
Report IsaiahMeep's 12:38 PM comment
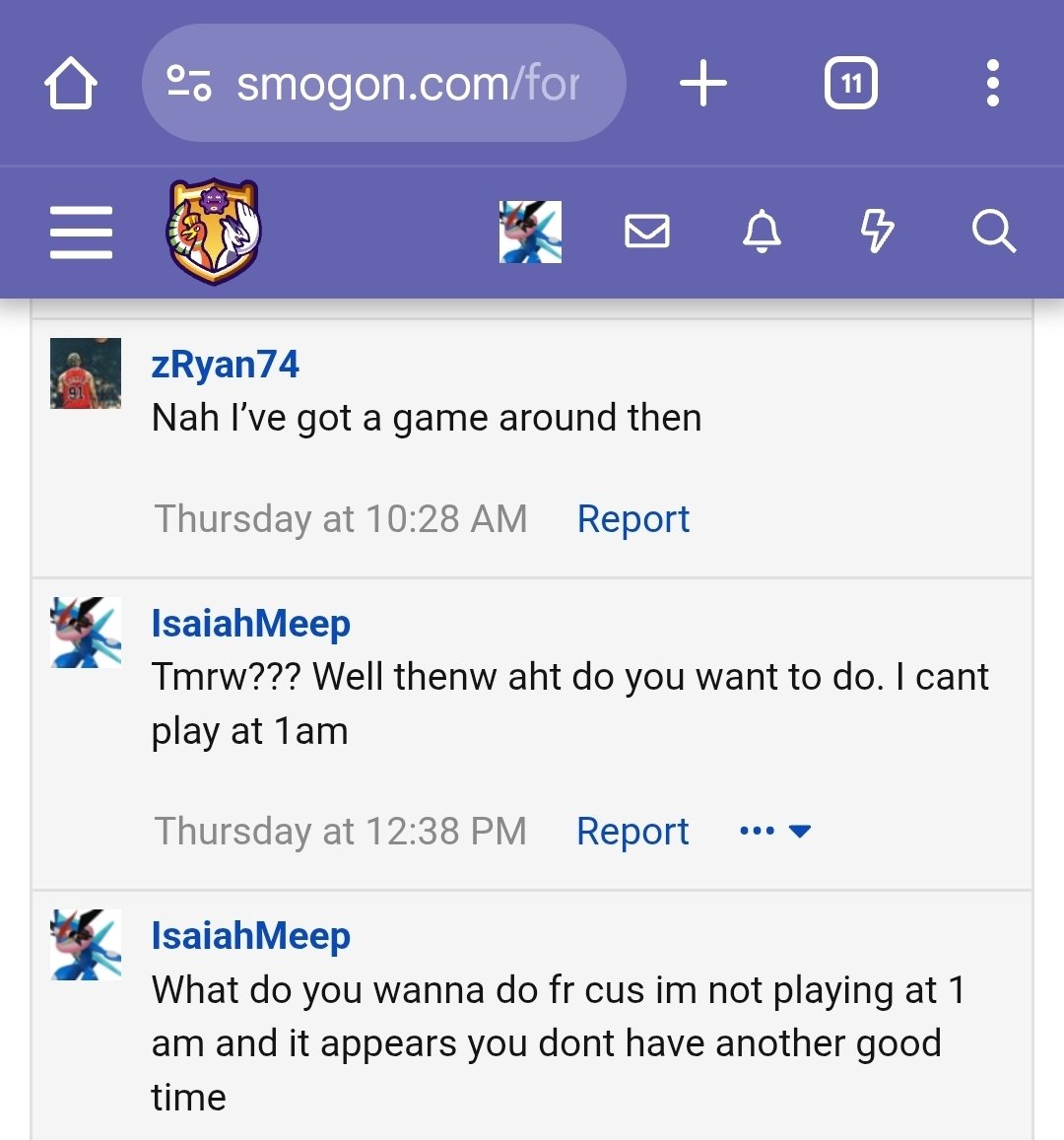pos(632,832)
